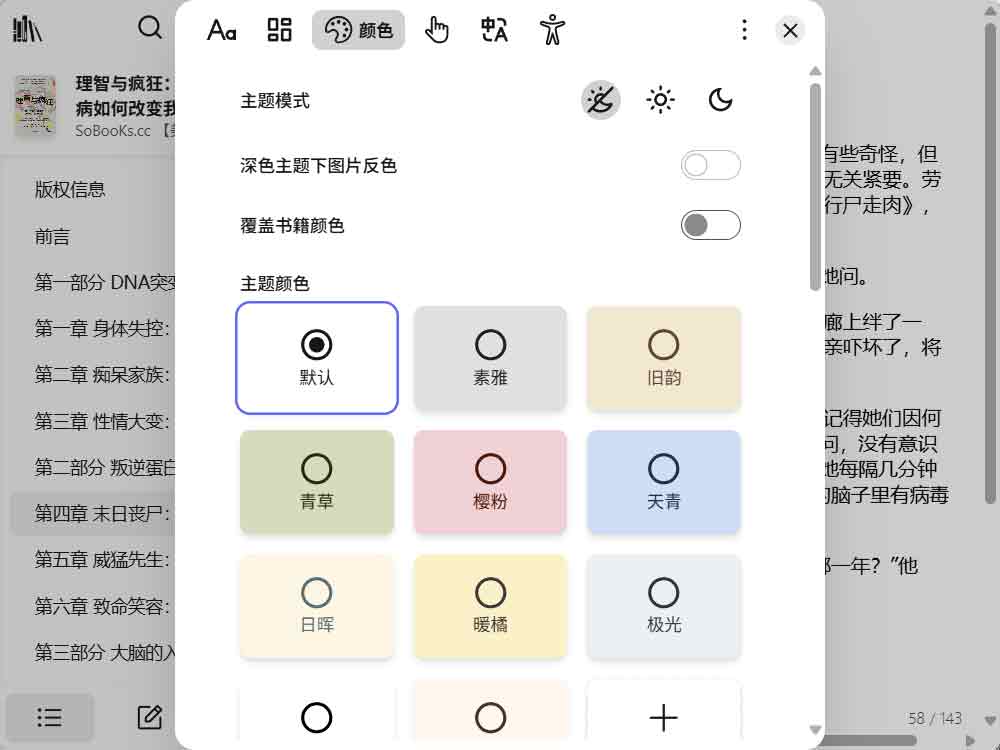Apply the 暖橘 theme color

pos(490,606)
